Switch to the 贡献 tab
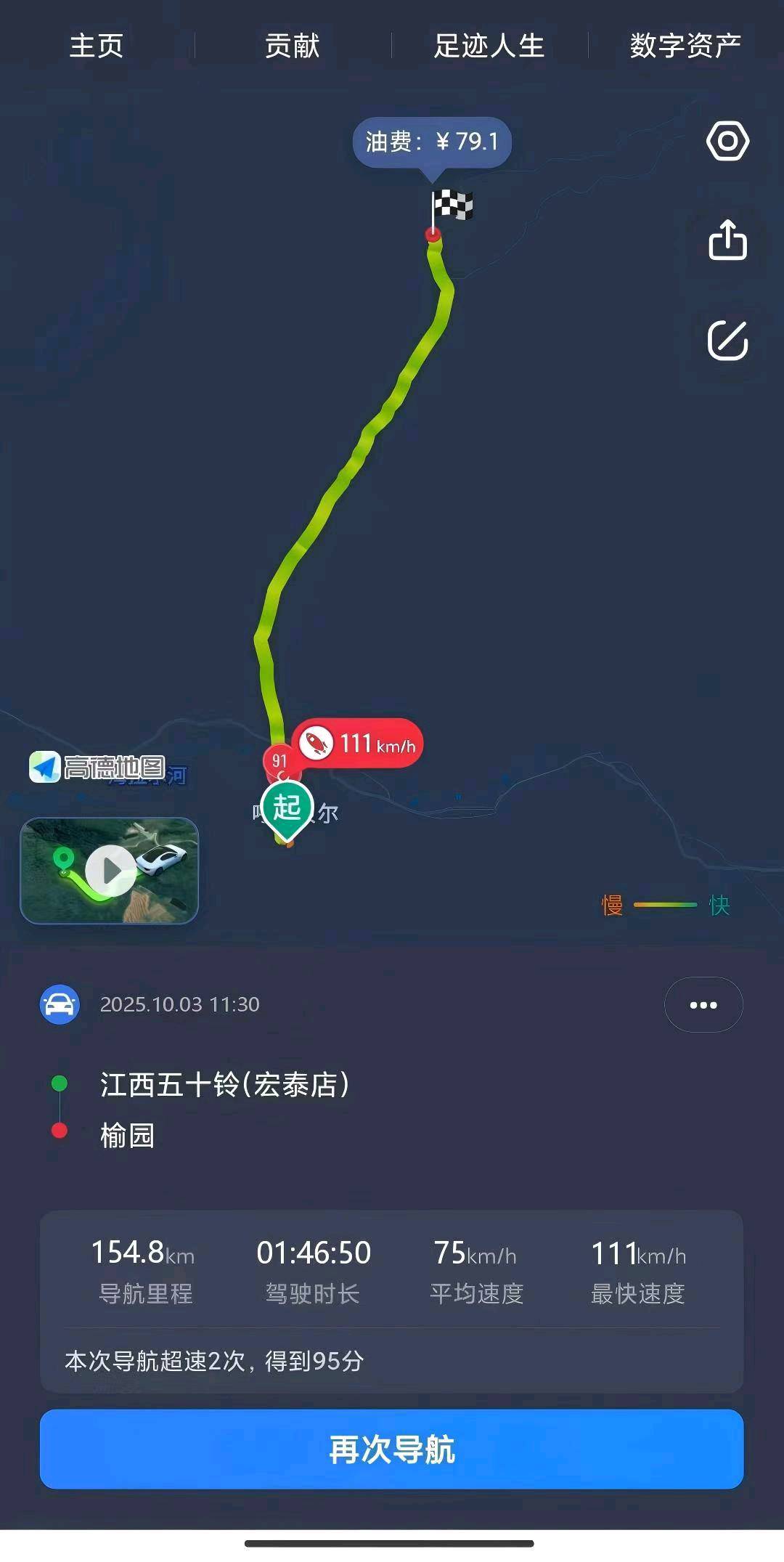This screenshot has height=1562, width=784. (293, 46)
